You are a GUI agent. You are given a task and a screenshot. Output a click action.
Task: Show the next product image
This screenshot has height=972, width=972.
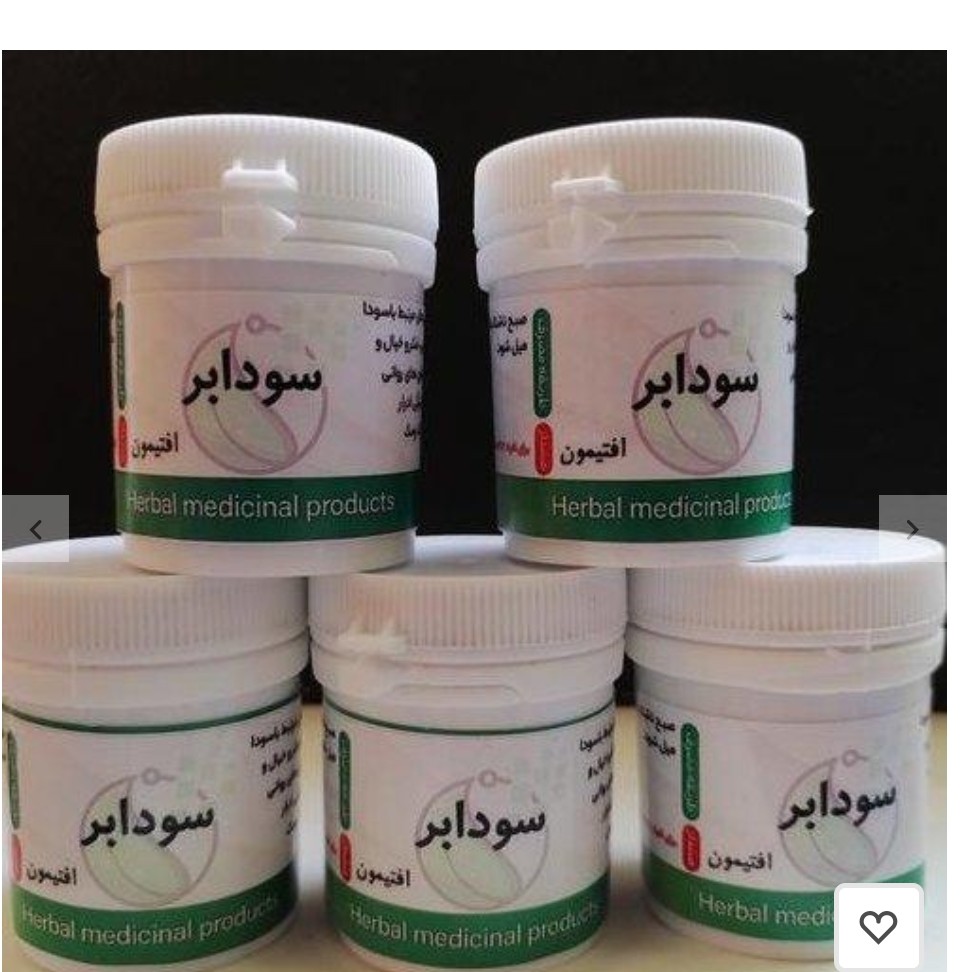[x=912, y=529]
